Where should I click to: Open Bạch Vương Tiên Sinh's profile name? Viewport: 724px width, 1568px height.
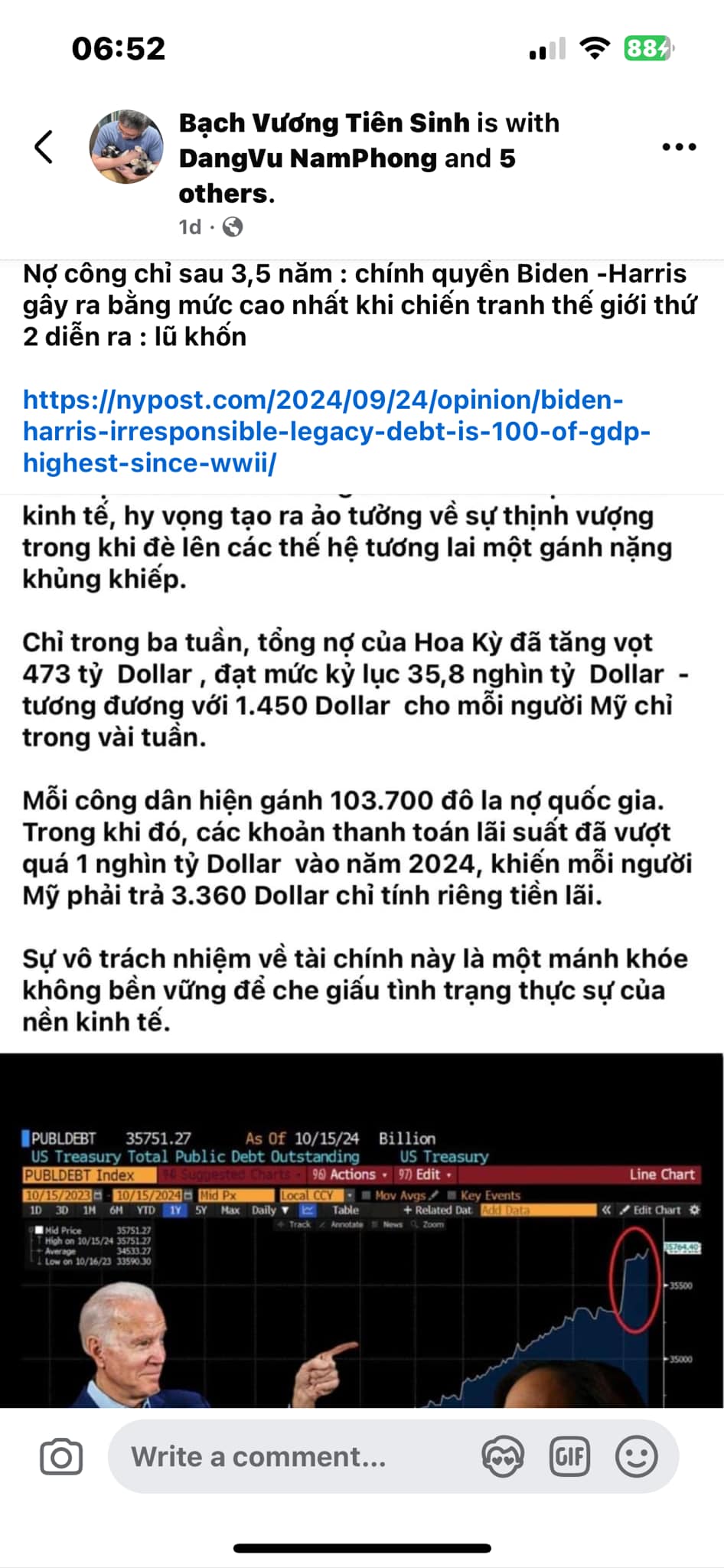[324, 123]
